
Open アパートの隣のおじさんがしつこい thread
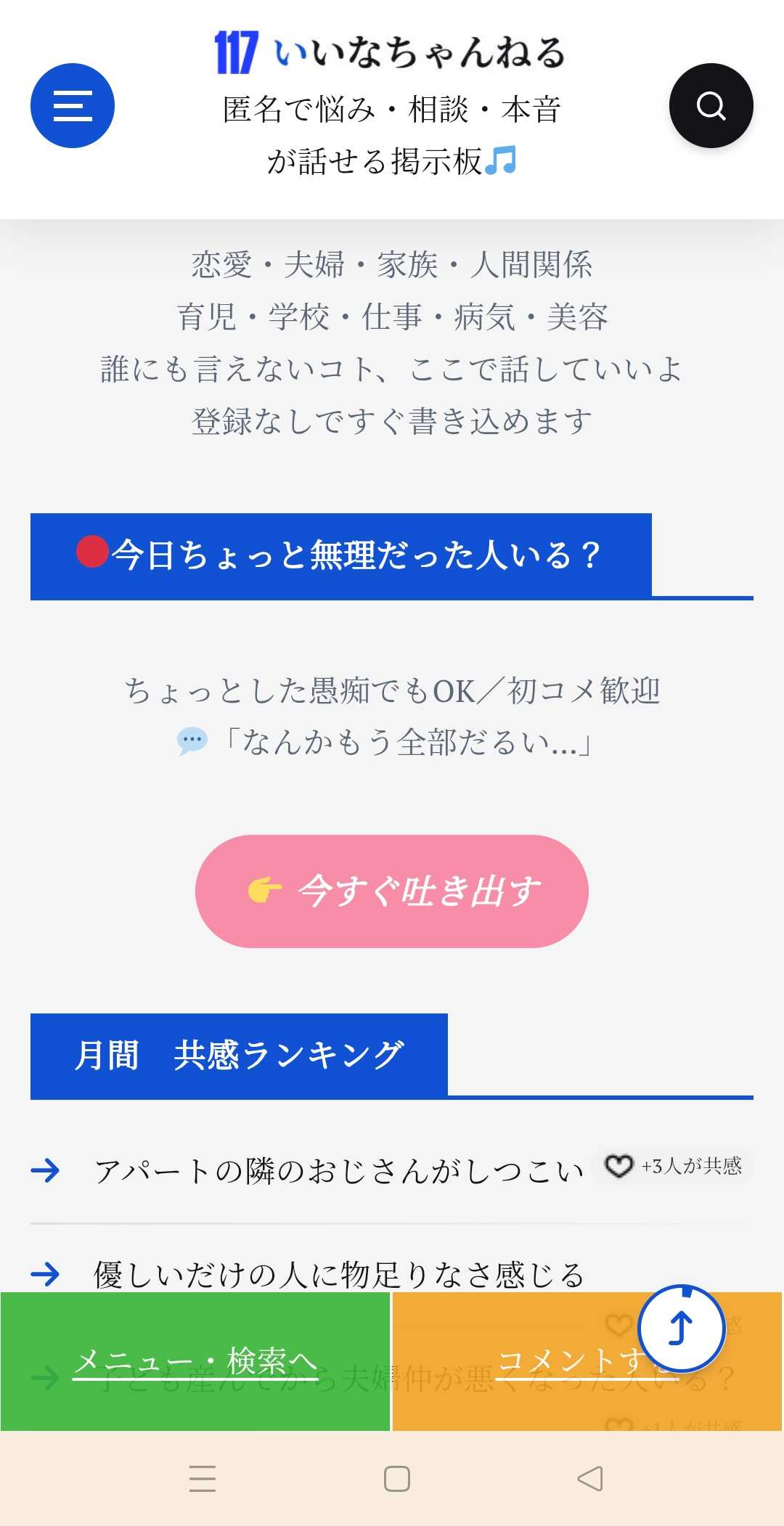[339, 1171]
